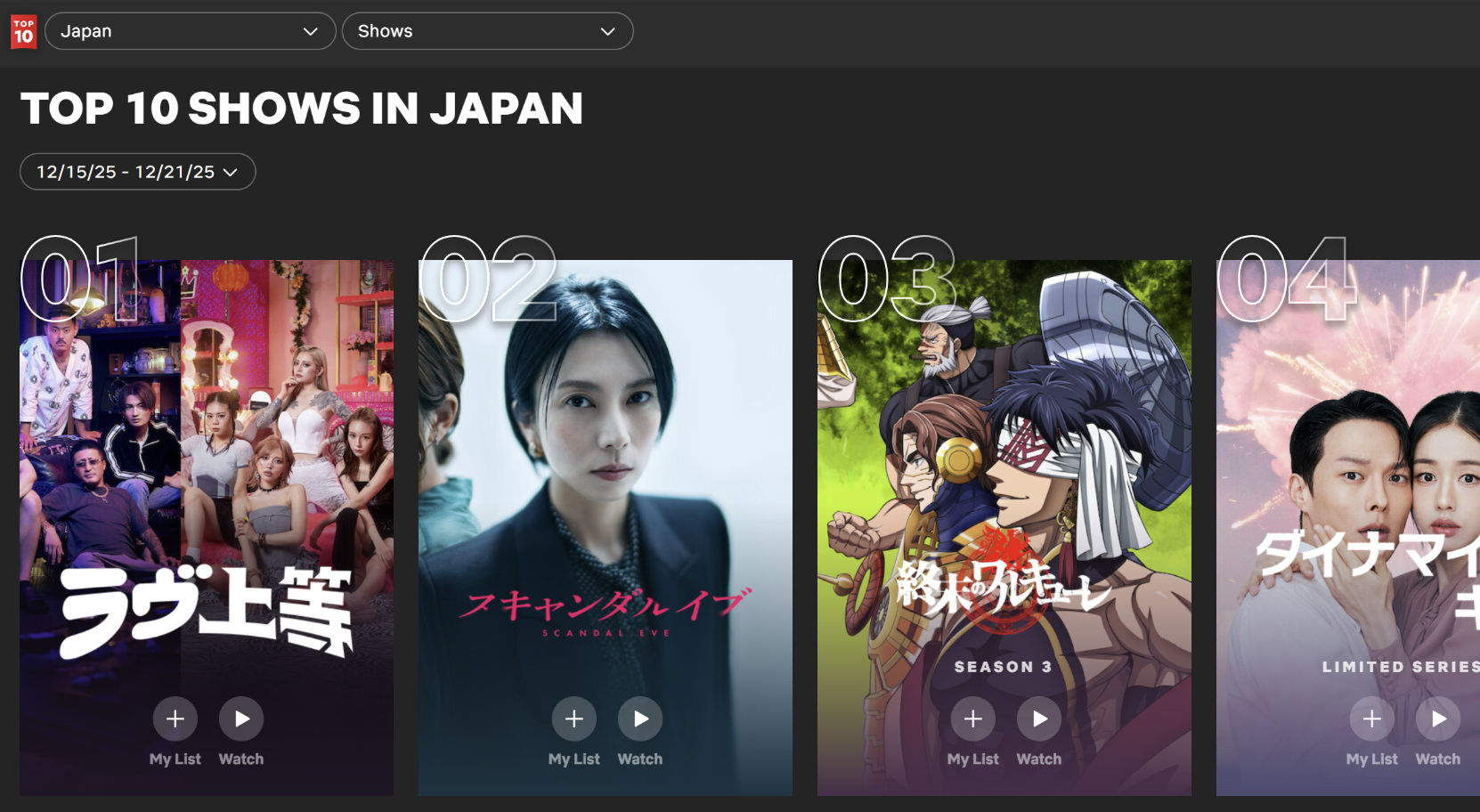Image resolution: width=1480 pixels, height=812 pixels.
Task: Tap the Top 10 logo icon
Action: coord(23,32)
